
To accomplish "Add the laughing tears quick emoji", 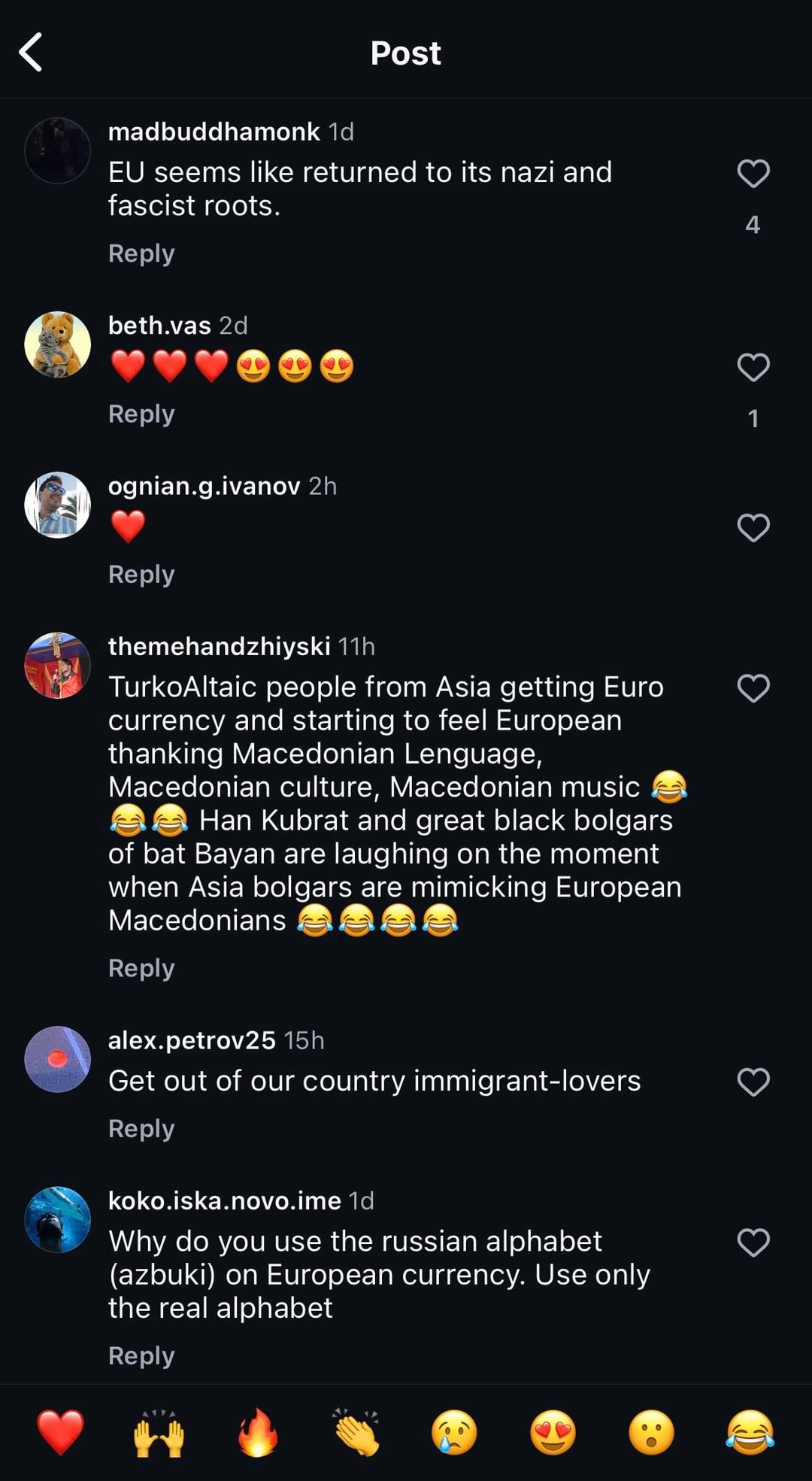I will click(x=750, y=1432).
